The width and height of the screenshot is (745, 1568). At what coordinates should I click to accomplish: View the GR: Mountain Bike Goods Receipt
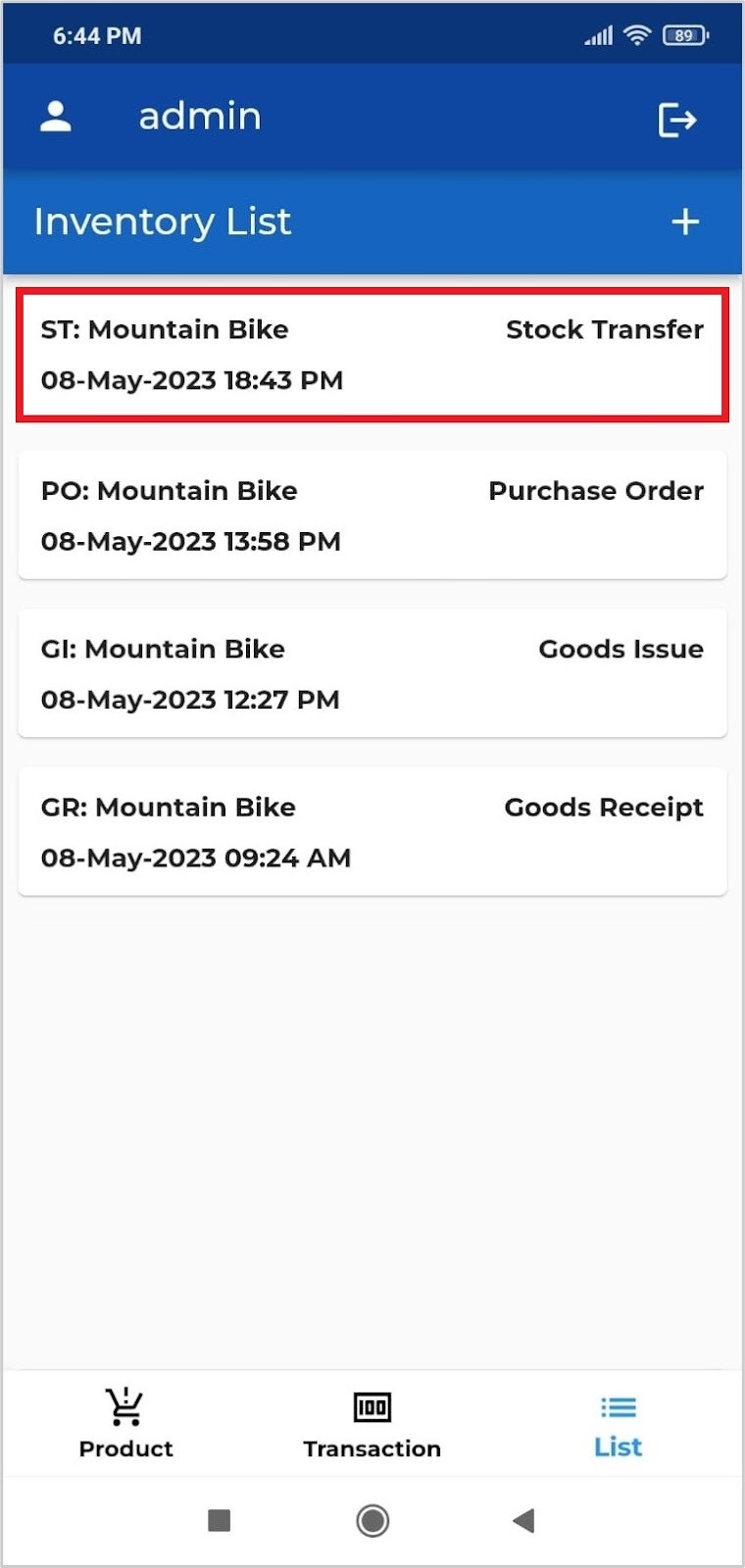[x=372, y=832]
